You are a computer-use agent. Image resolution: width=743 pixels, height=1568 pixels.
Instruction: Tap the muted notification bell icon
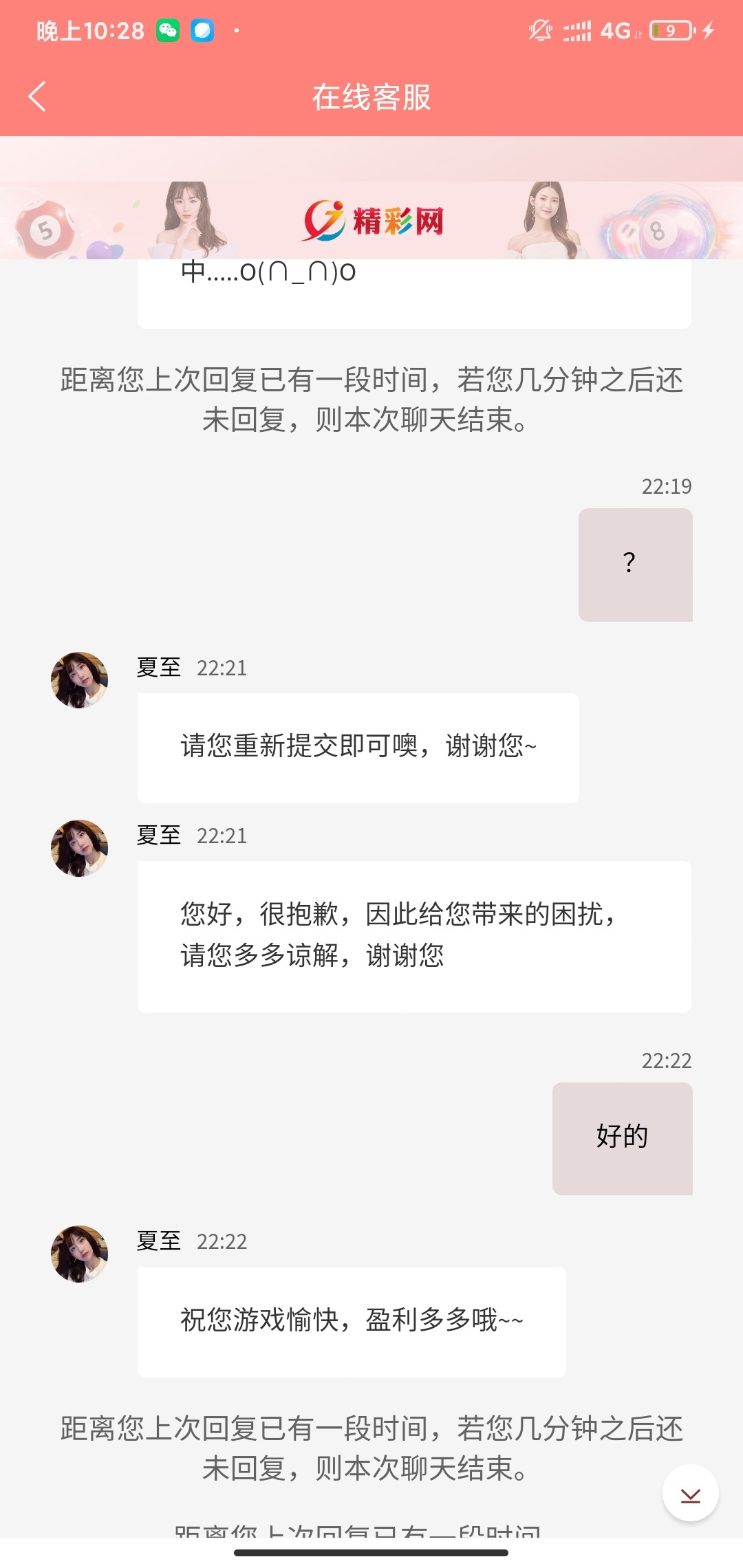(x=540, y=30)
